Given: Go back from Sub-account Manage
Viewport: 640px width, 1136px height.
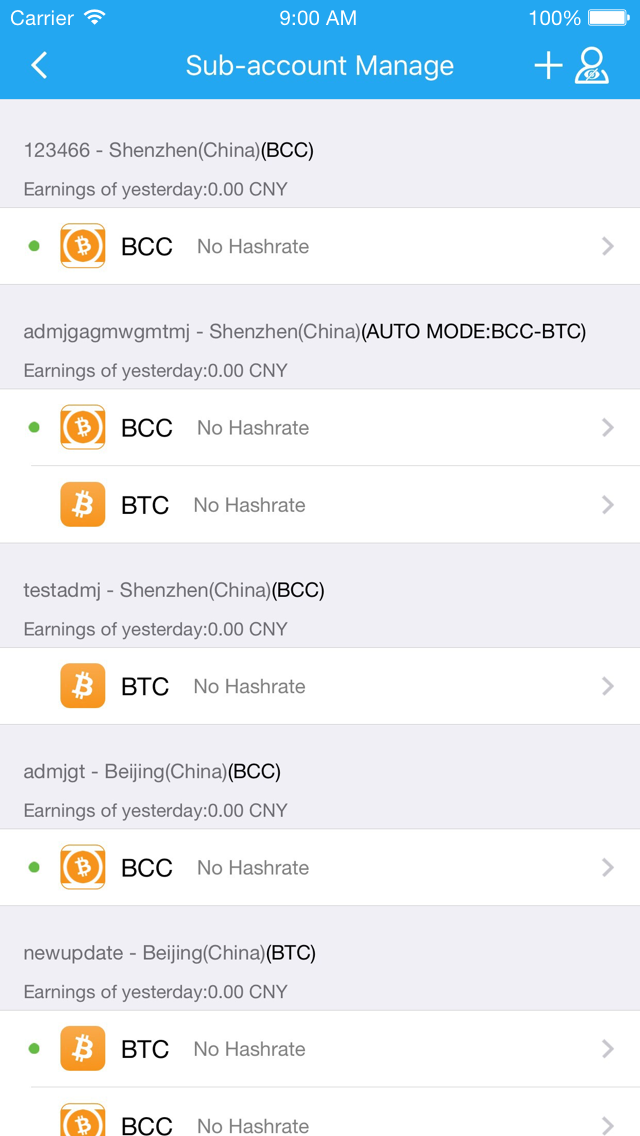Looking at the screenshot, I should [x=39, y=66].
